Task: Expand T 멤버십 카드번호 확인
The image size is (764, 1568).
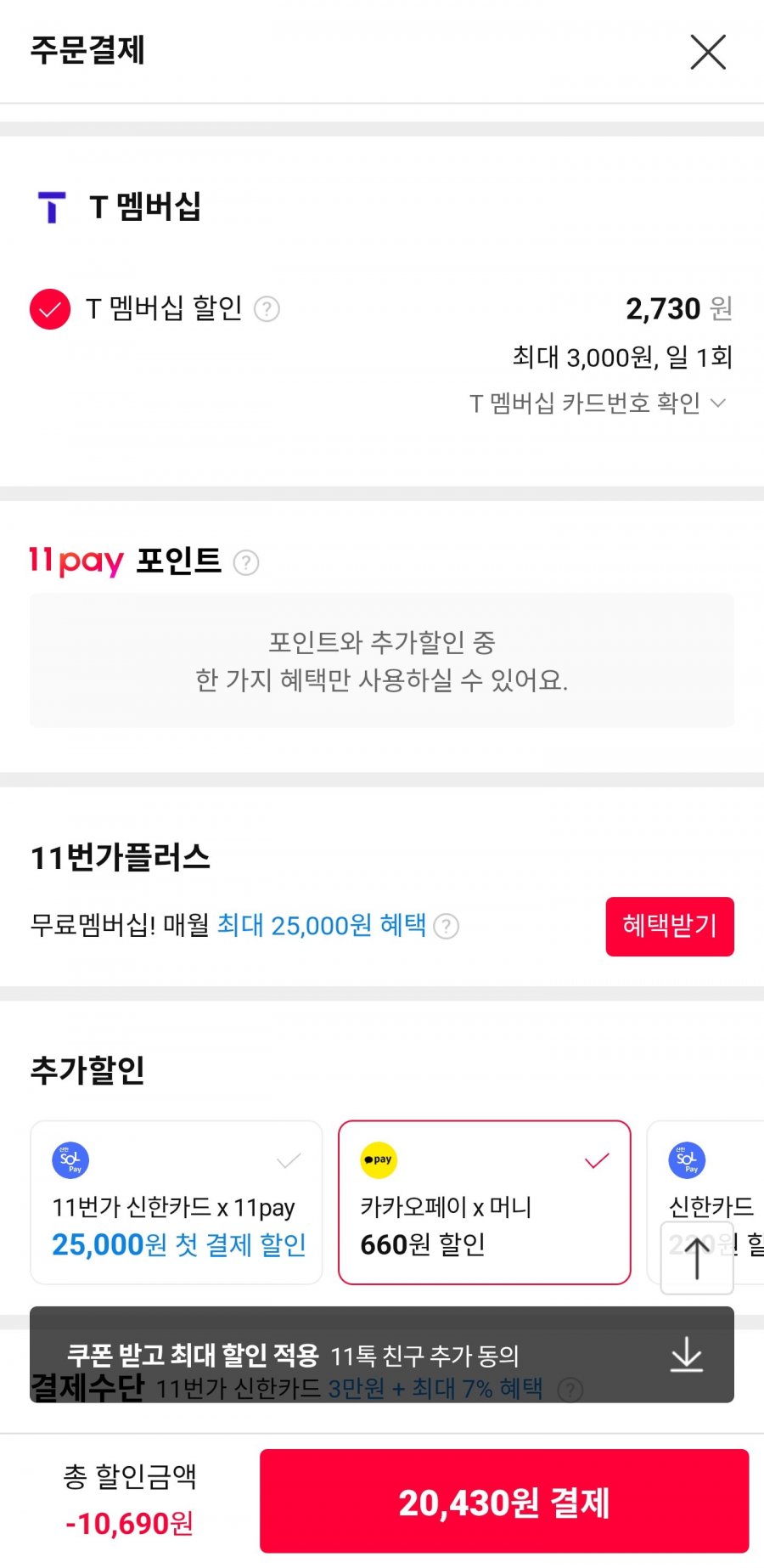Action: (x=598, y=403)
